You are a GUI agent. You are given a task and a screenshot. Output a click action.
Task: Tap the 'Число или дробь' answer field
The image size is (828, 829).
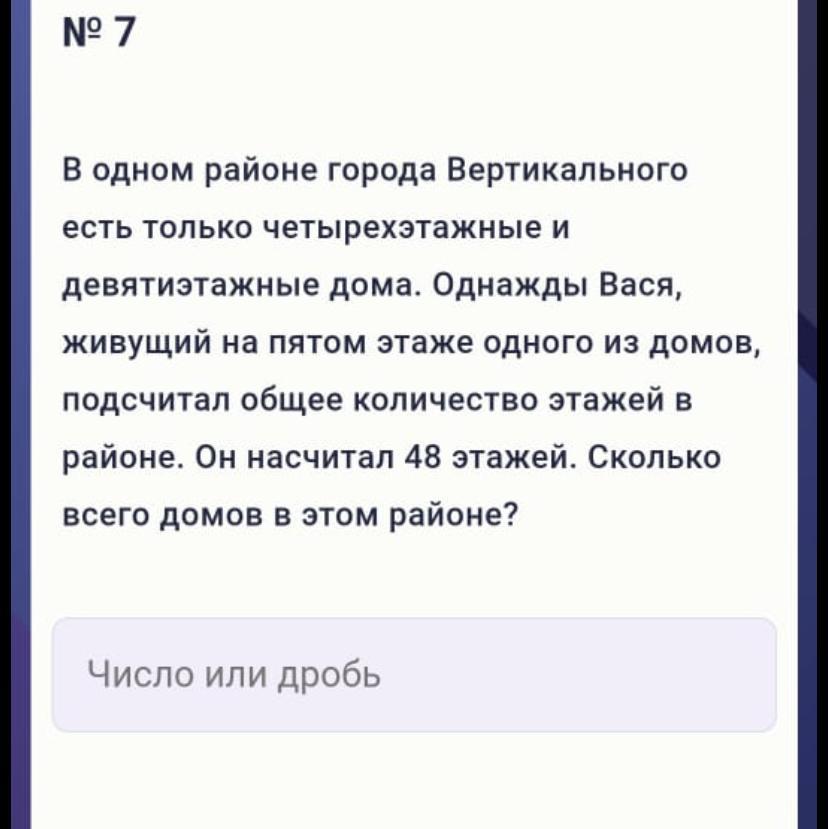click(x=414, y=675)
